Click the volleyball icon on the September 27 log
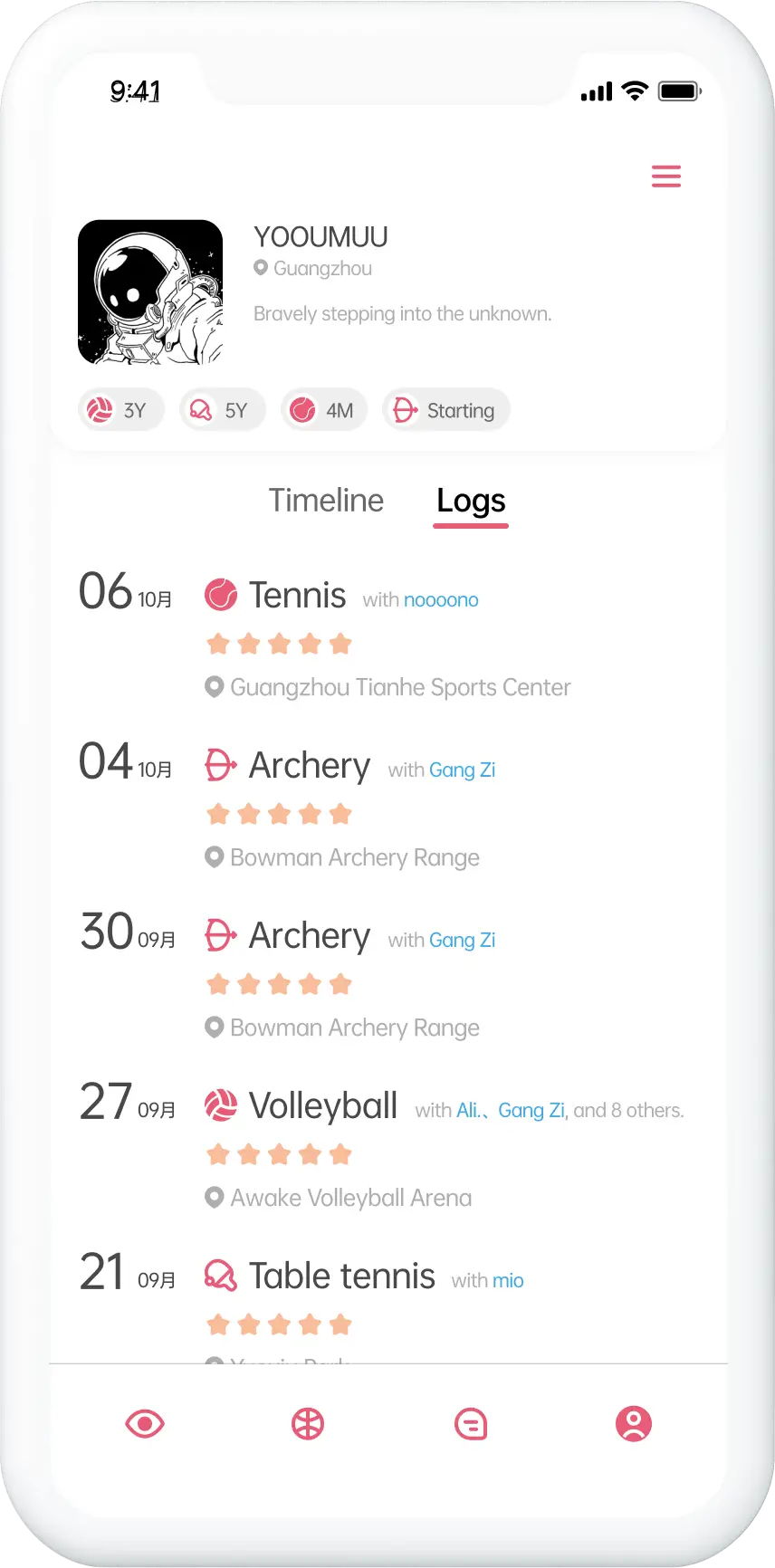The height and width of the screenshot is (1568, 775). point(221,1105)
